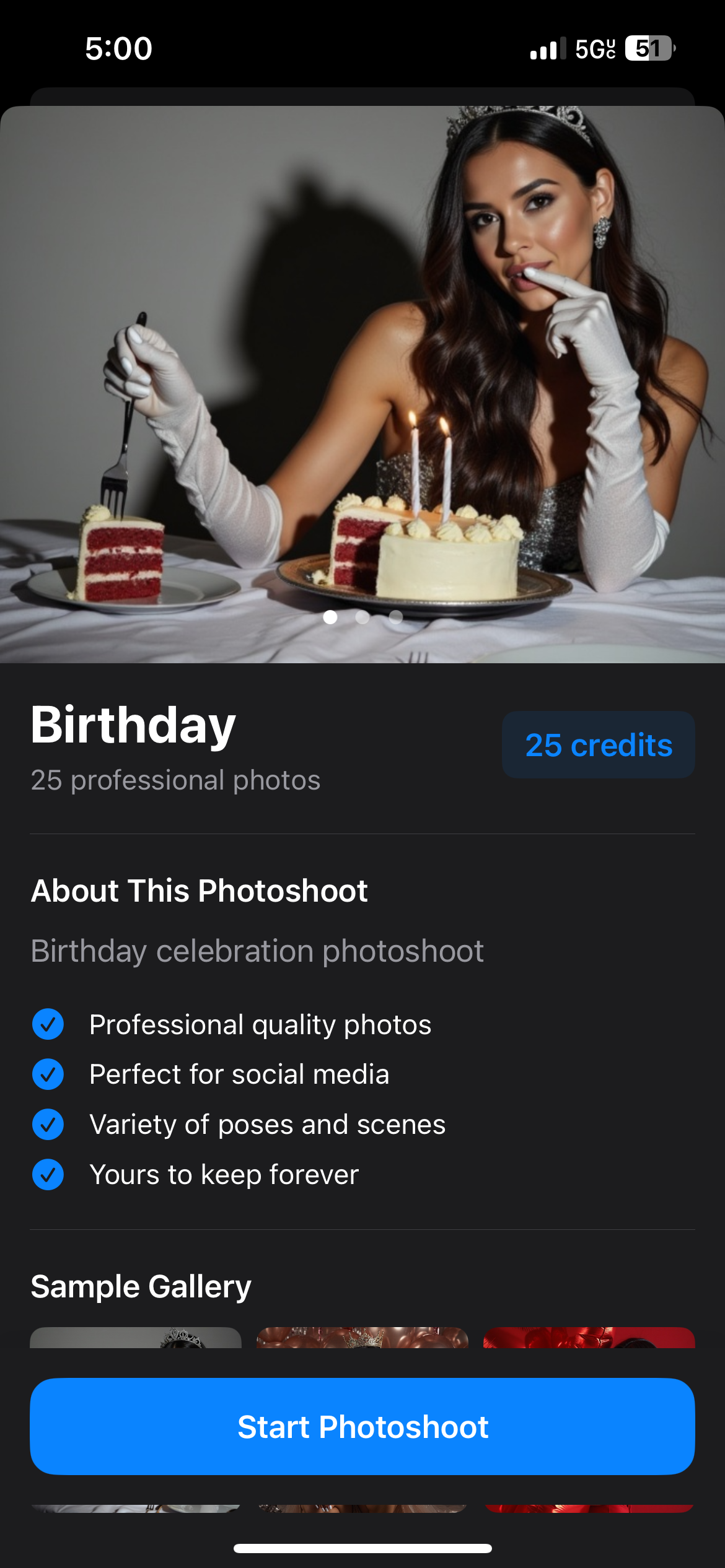
Task: Tap the "Perfect for social media" checkmark icon
Action: tap(48, 1074)
